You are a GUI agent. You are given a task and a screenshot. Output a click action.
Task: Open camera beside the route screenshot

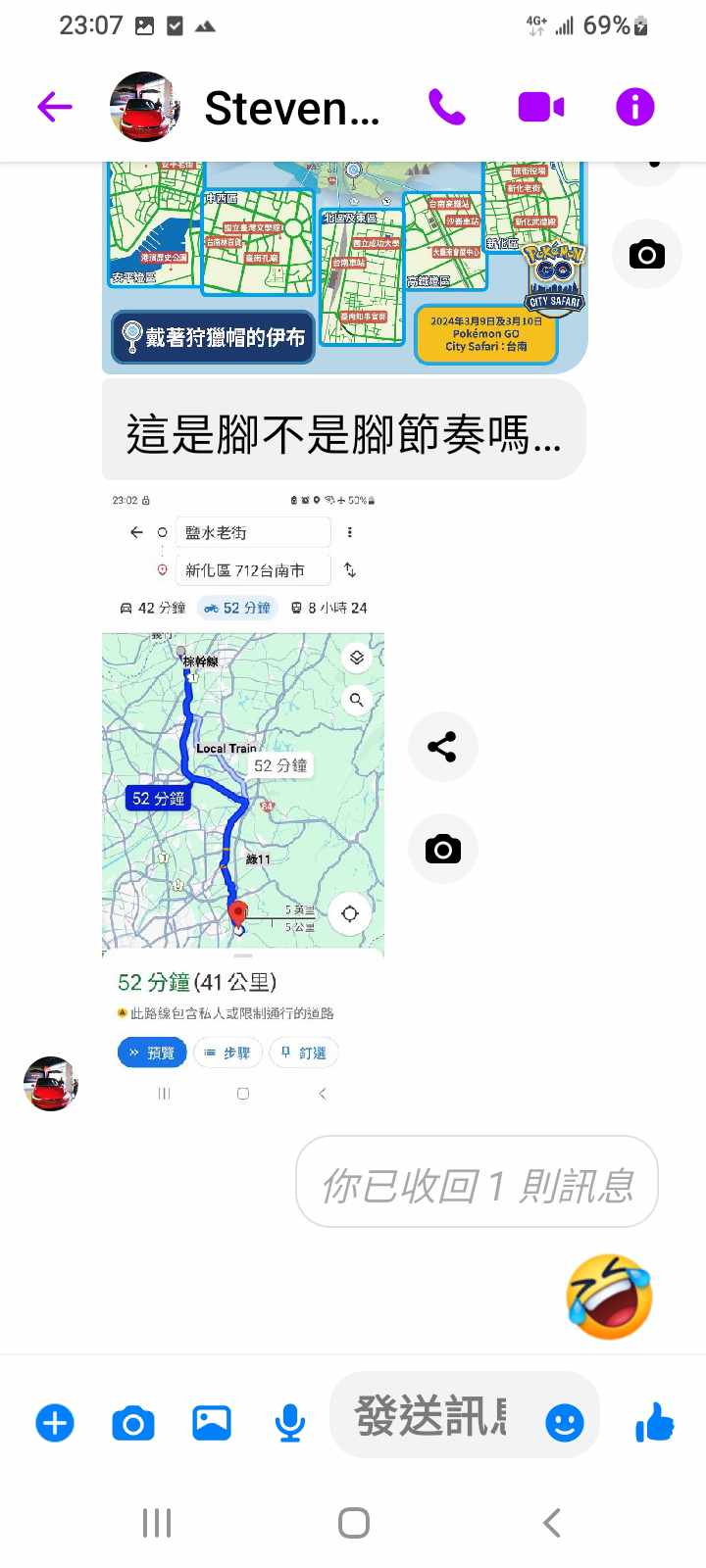pyautogui.click(x=442, y=849)
